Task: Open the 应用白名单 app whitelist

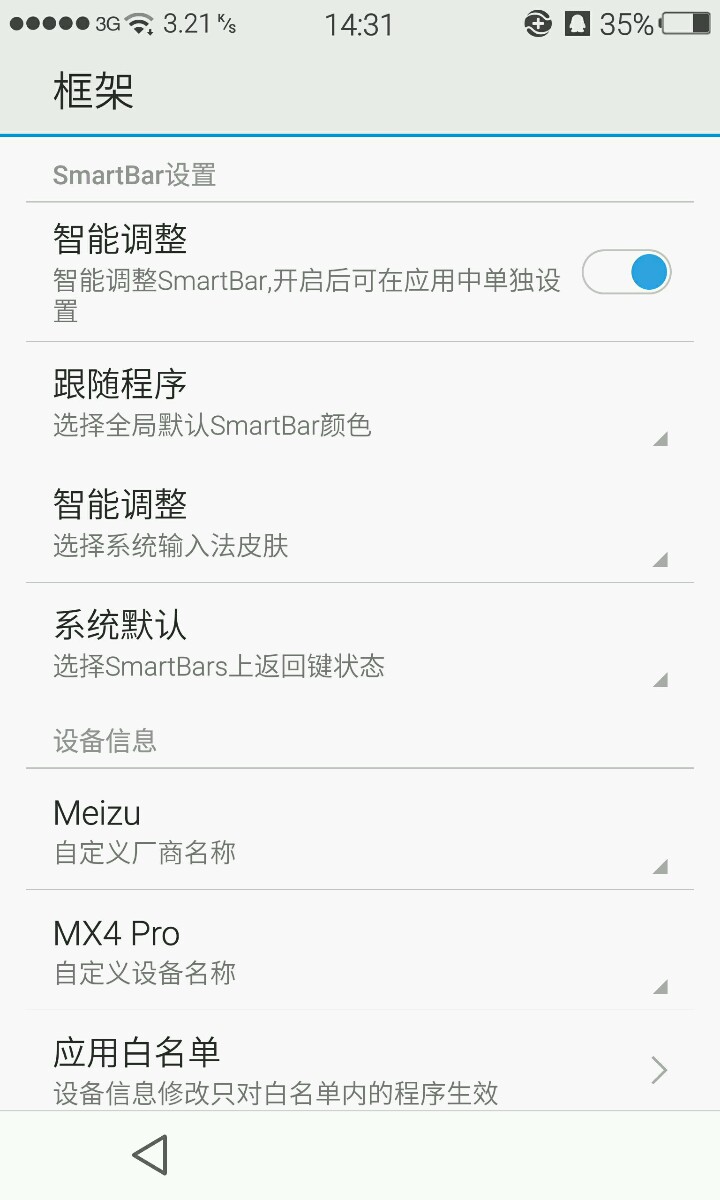Action: tap(359, 1068)
